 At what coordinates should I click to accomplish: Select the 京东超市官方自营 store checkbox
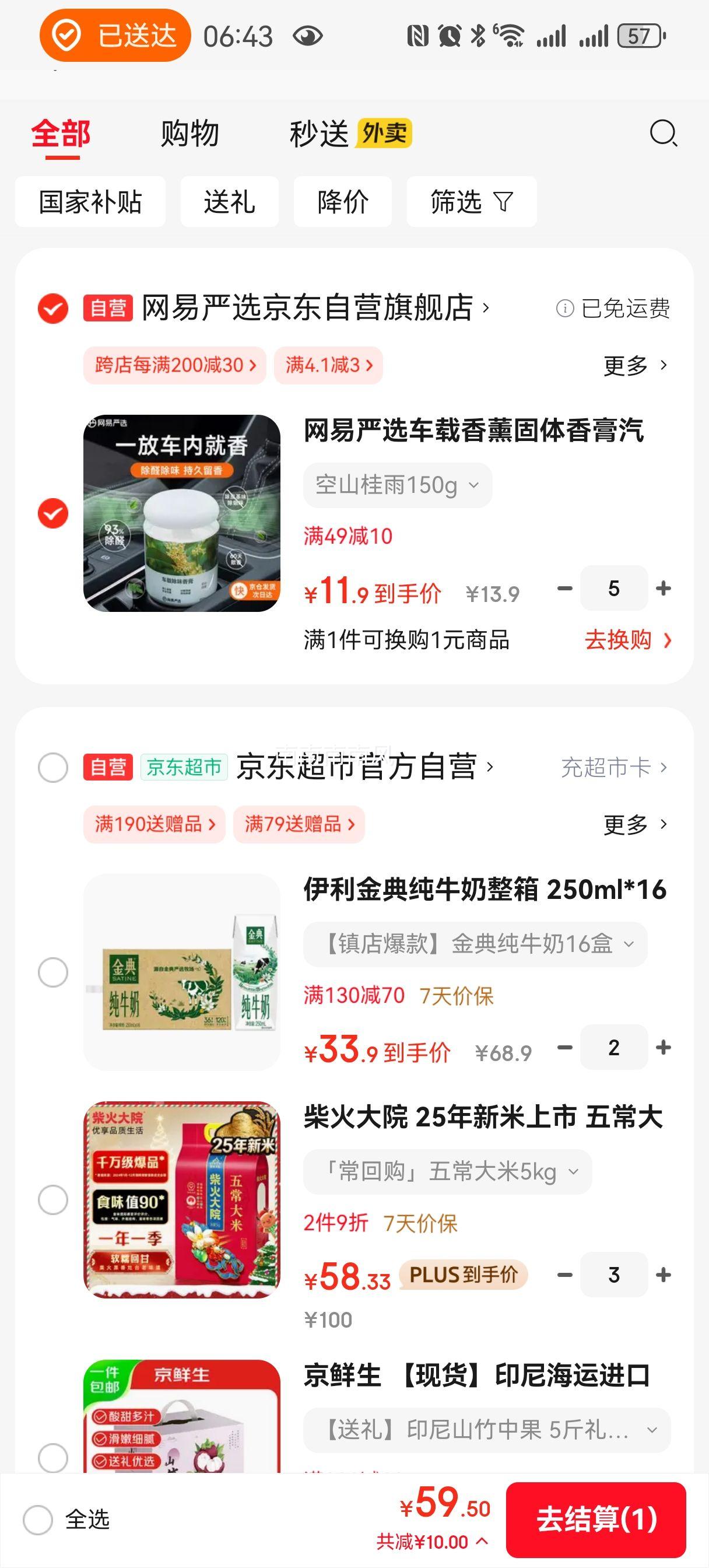tap(54, 768)
